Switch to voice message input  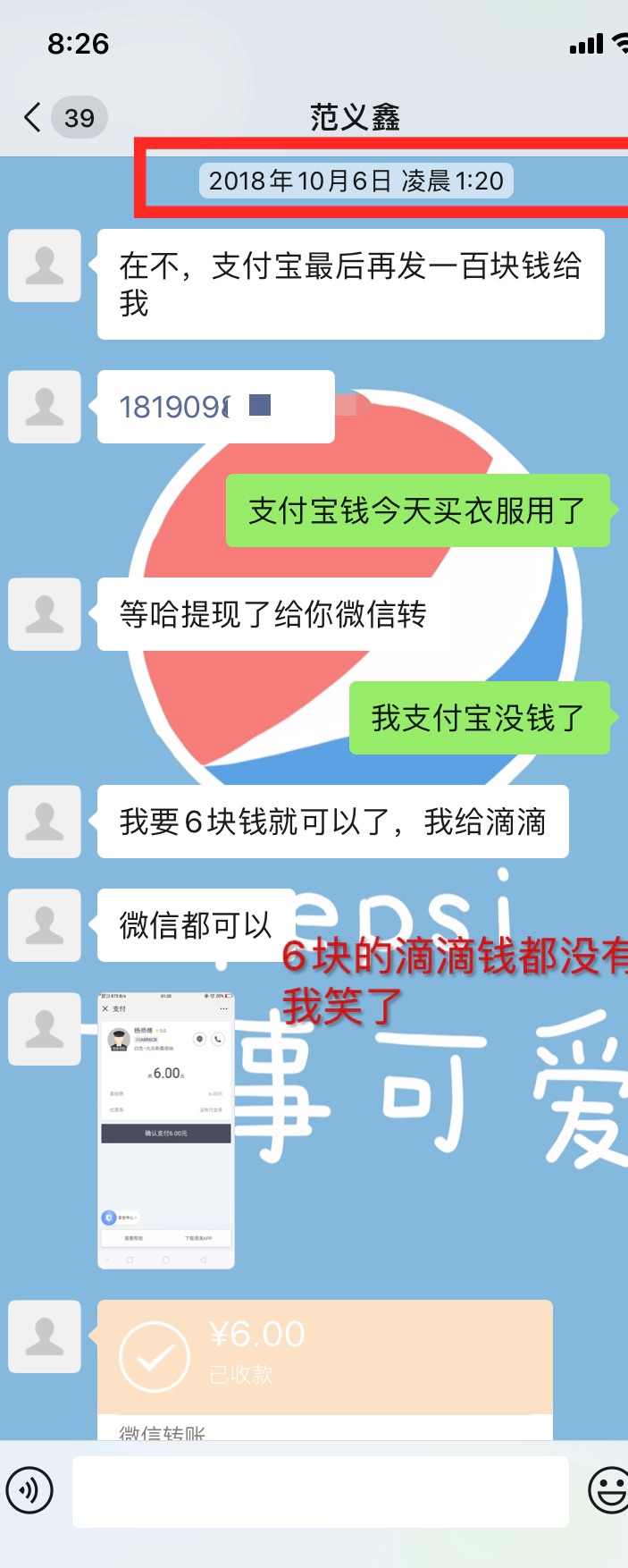click(x=29, y=1490)
